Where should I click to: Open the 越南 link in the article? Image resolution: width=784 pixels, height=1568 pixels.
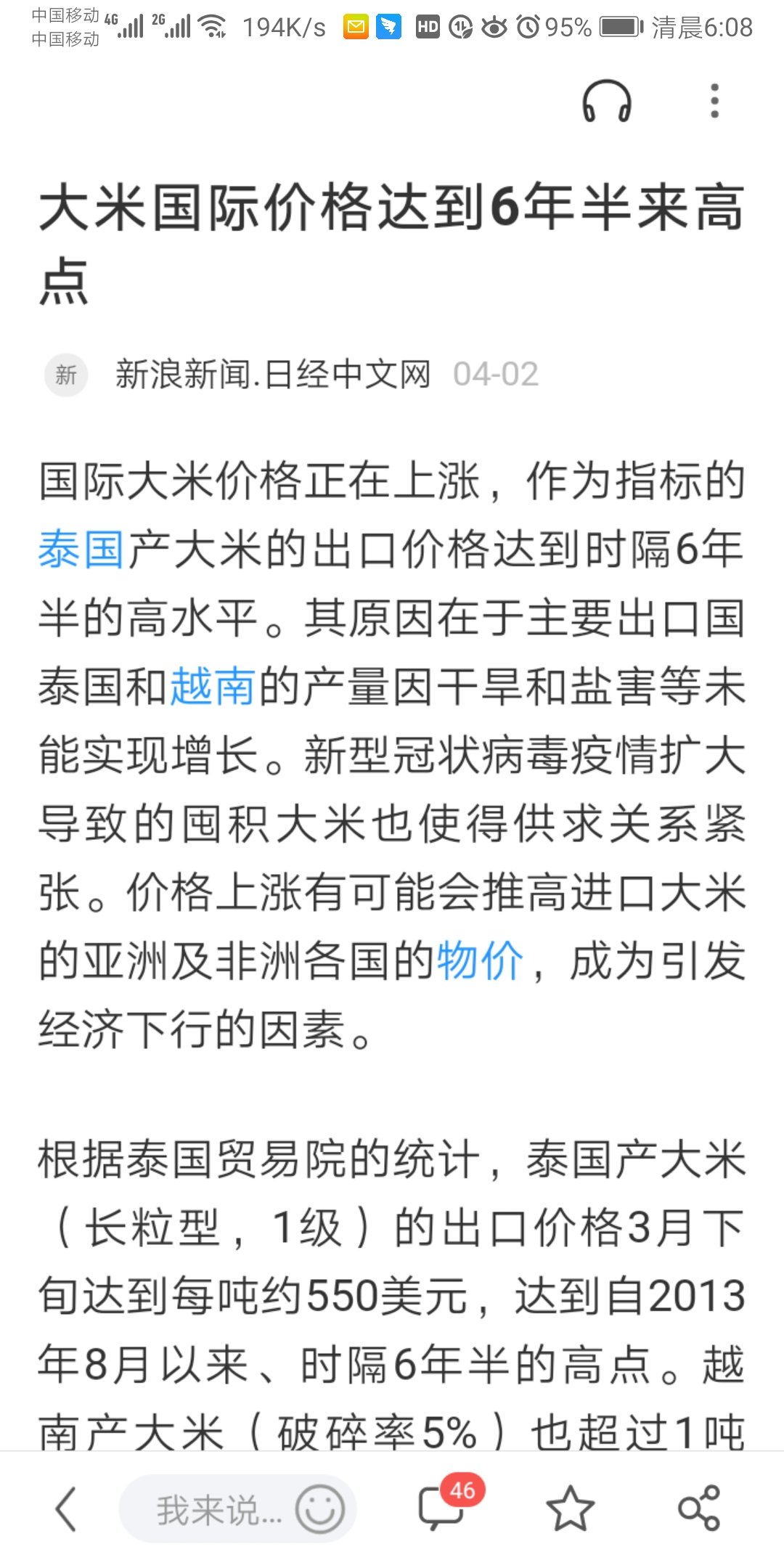pyautogui.click(x=213, y=687)
